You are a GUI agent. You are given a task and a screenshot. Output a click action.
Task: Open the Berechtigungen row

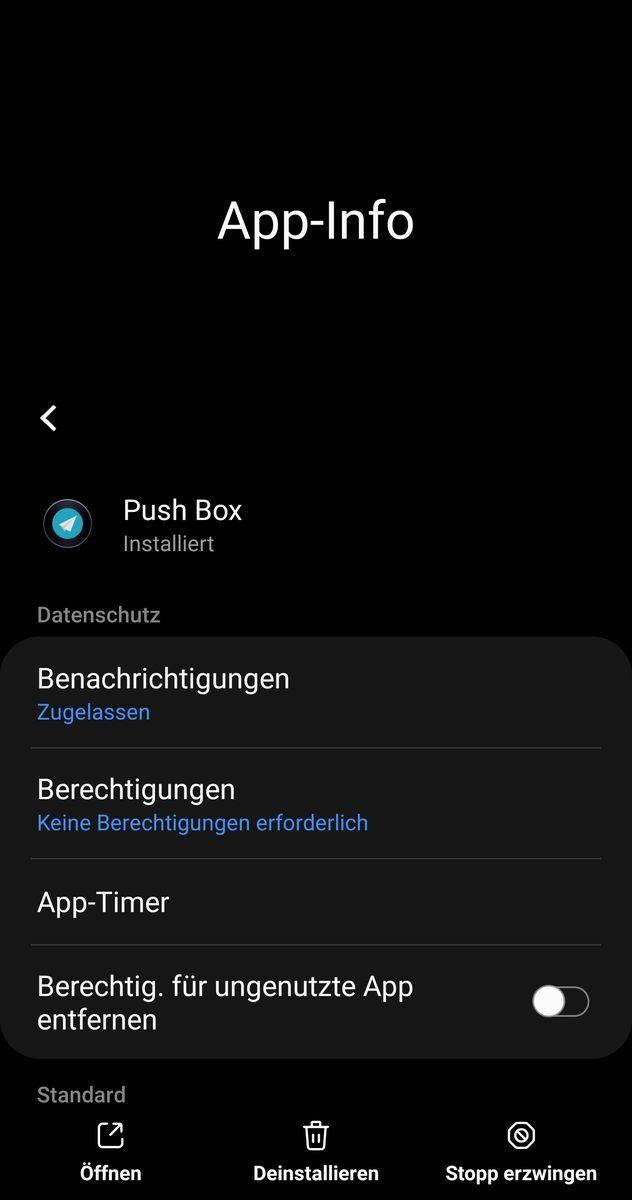pos(316,804)
